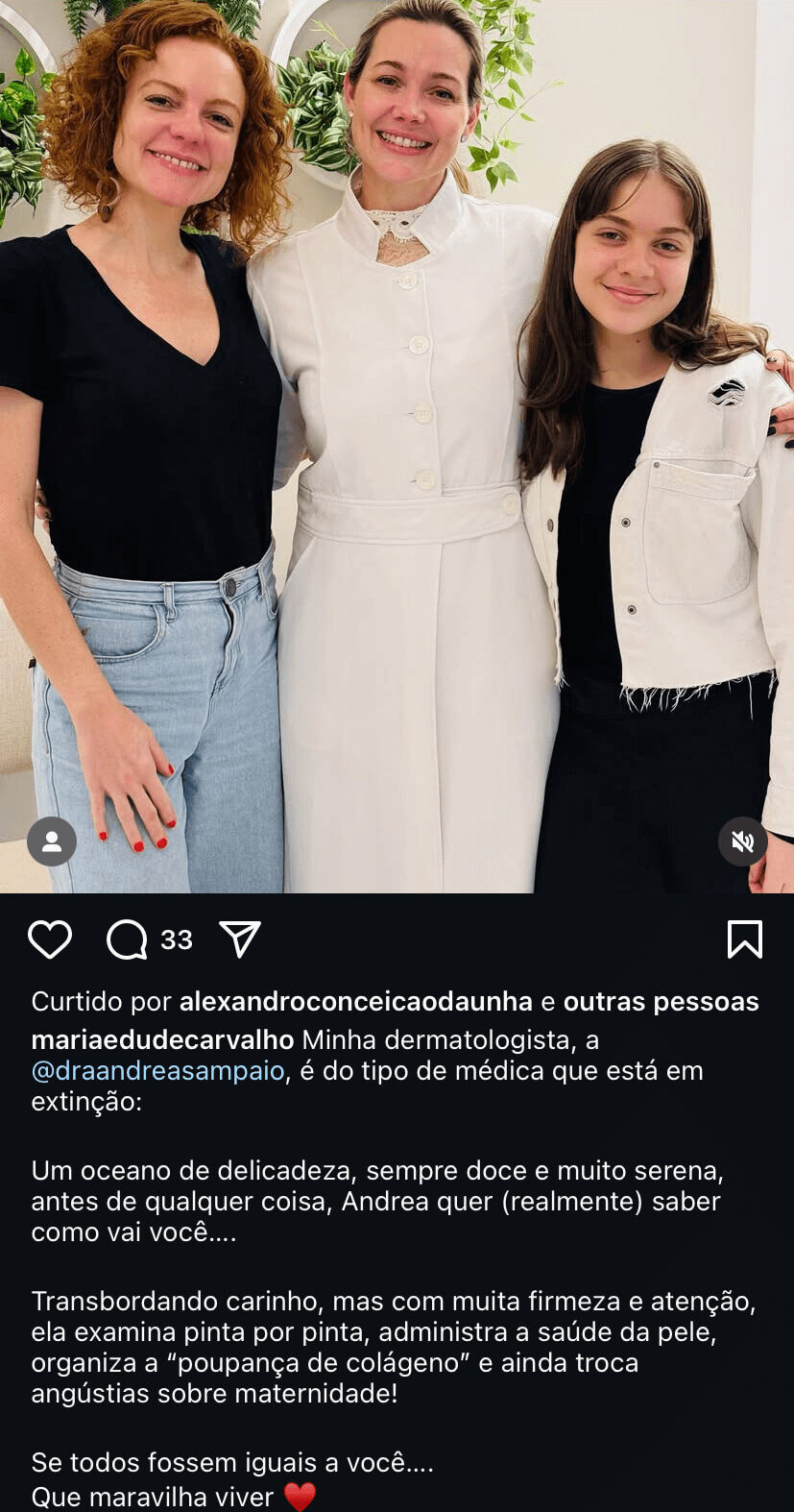The image size is (794, 1512).
Task: Like this post with the heart icon
Action: coord(50,939)
